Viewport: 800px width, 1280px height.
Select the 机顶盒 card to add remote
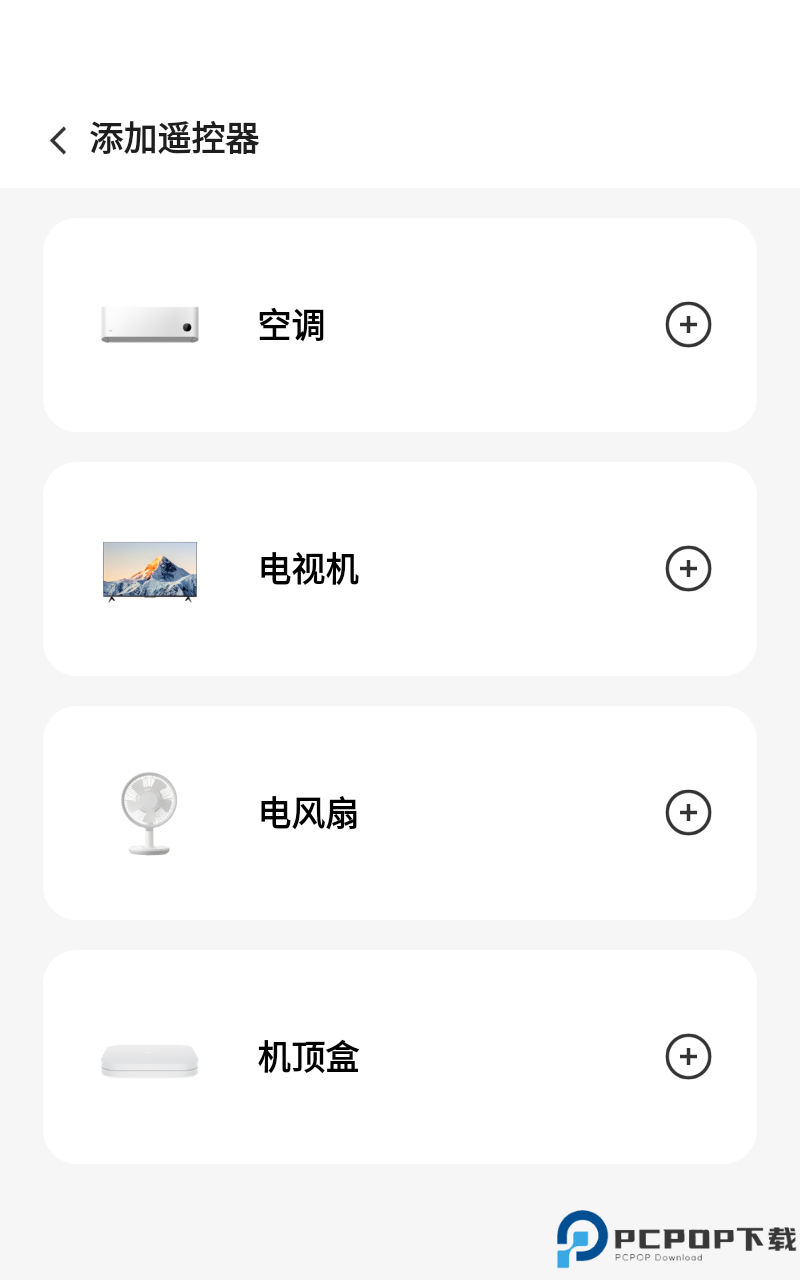pyautogui.click(x=400, y=1057)
